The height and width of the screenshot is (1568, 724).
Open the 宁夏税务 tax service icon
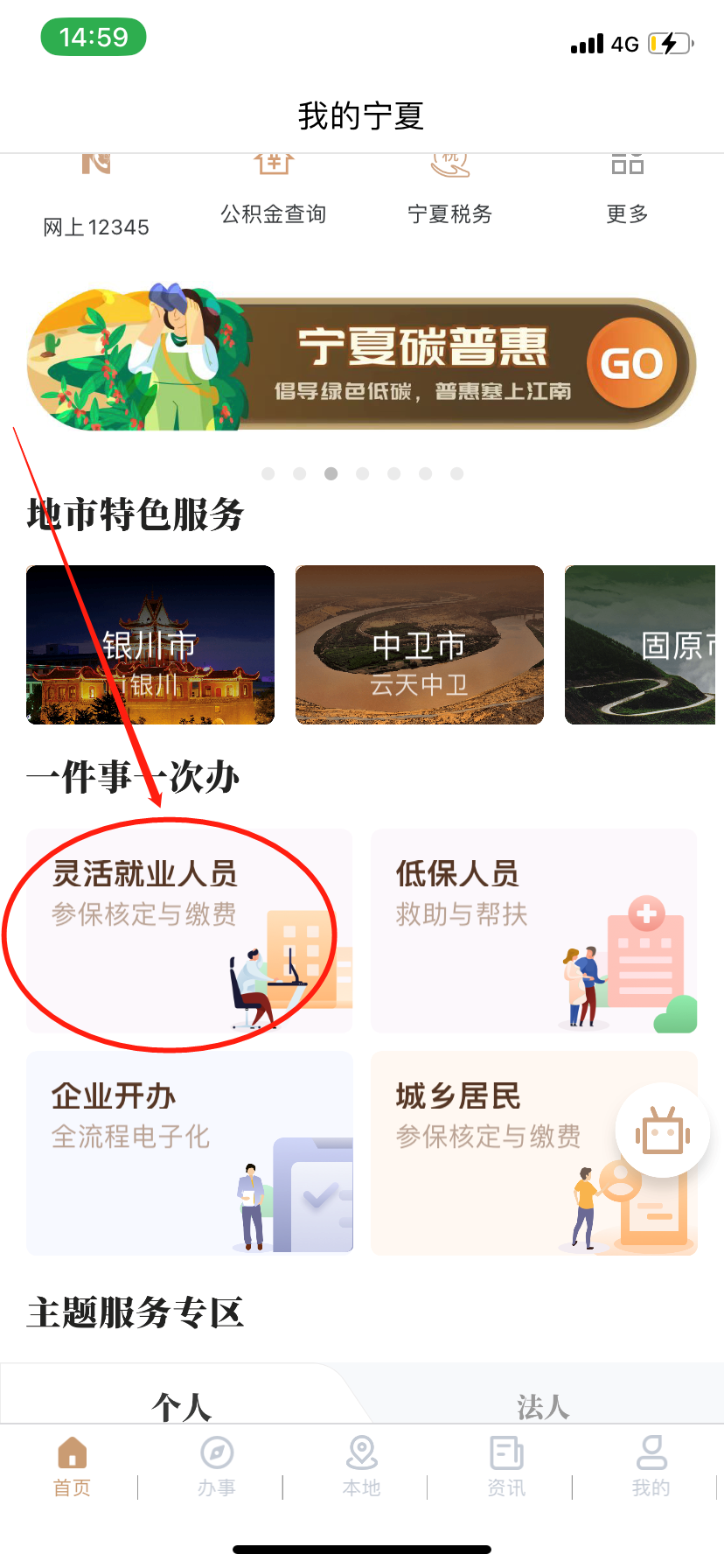449,184
